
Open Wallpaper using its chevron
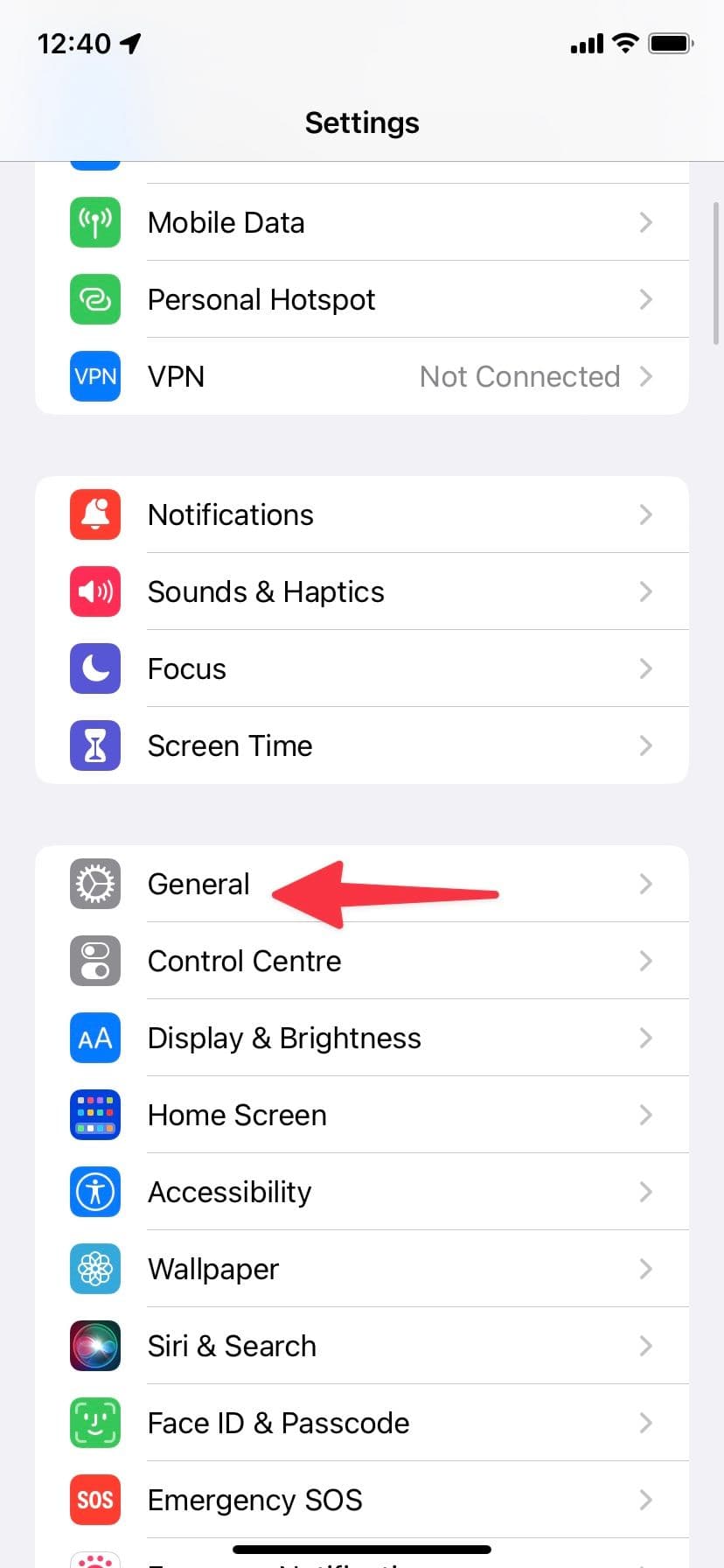coord(645,1269)
